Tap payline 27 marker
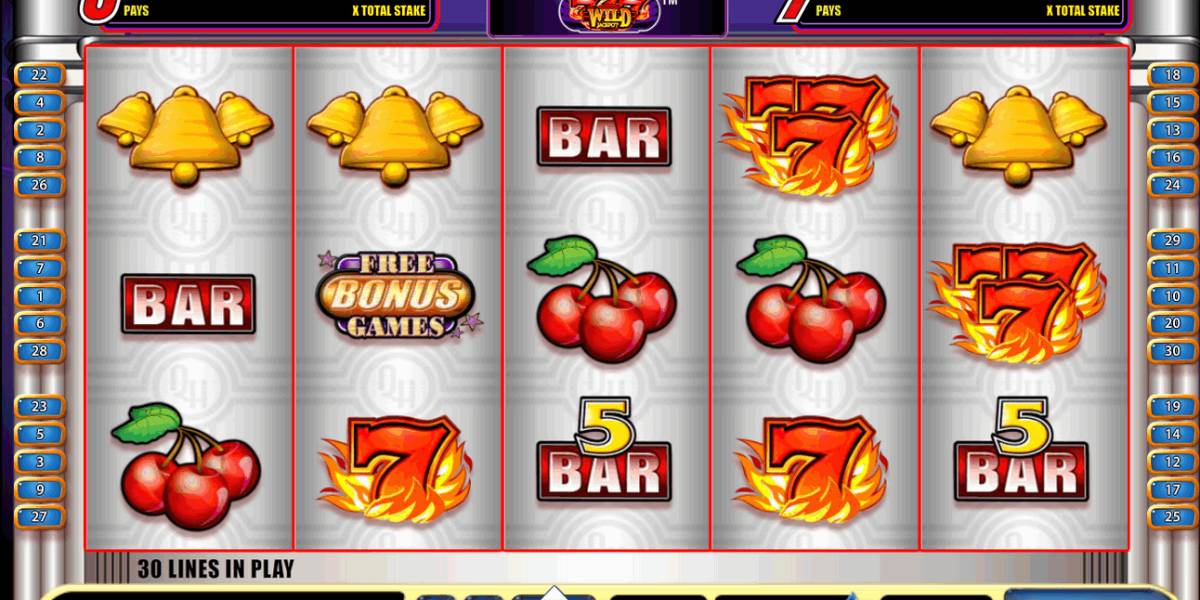The width and height of the screenshot is (1200, 600). click(40, 517)
